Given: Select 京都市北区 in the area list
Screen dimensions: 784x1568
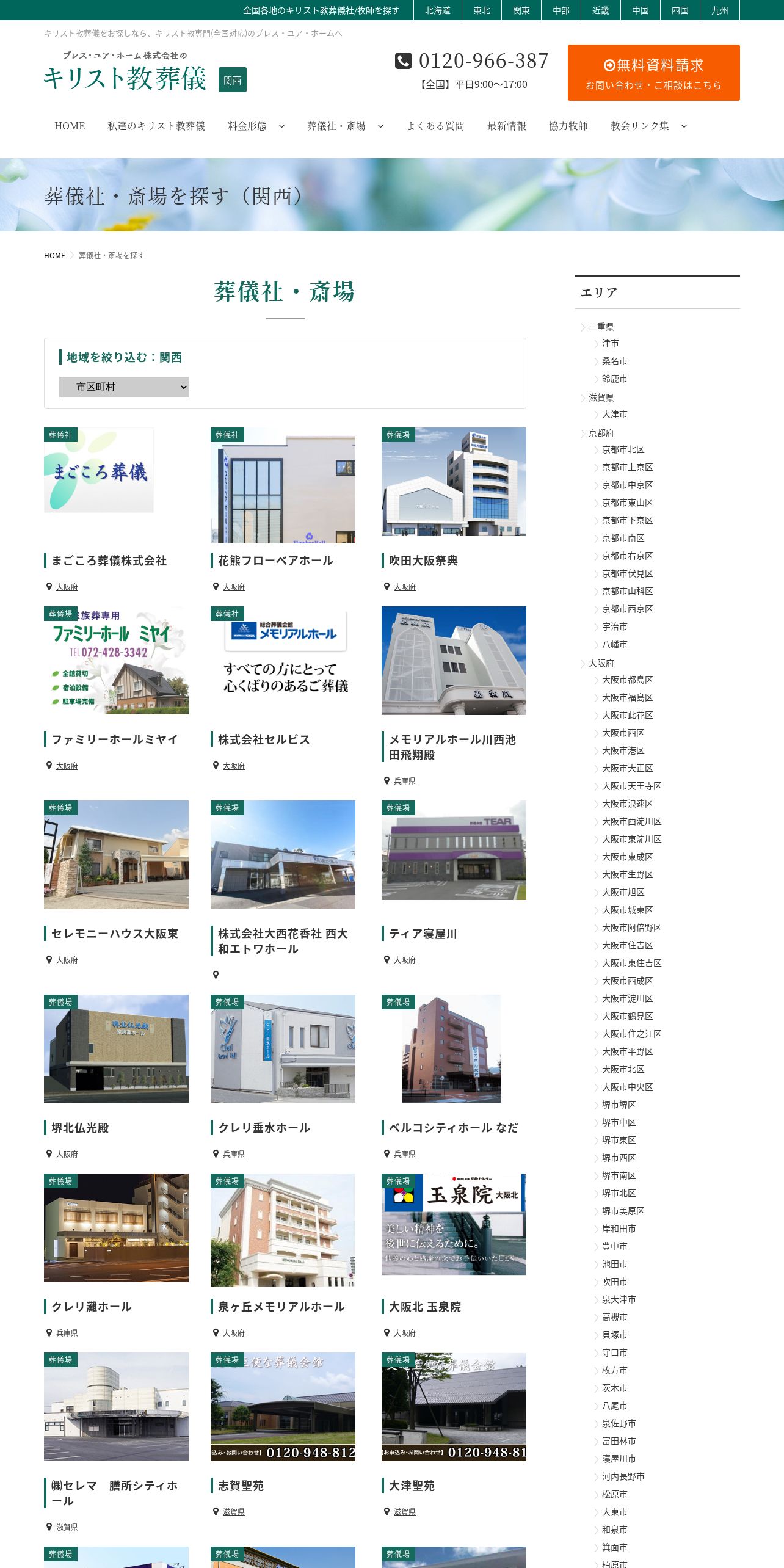Looking at the screenshot, I should tap(623, 449).
